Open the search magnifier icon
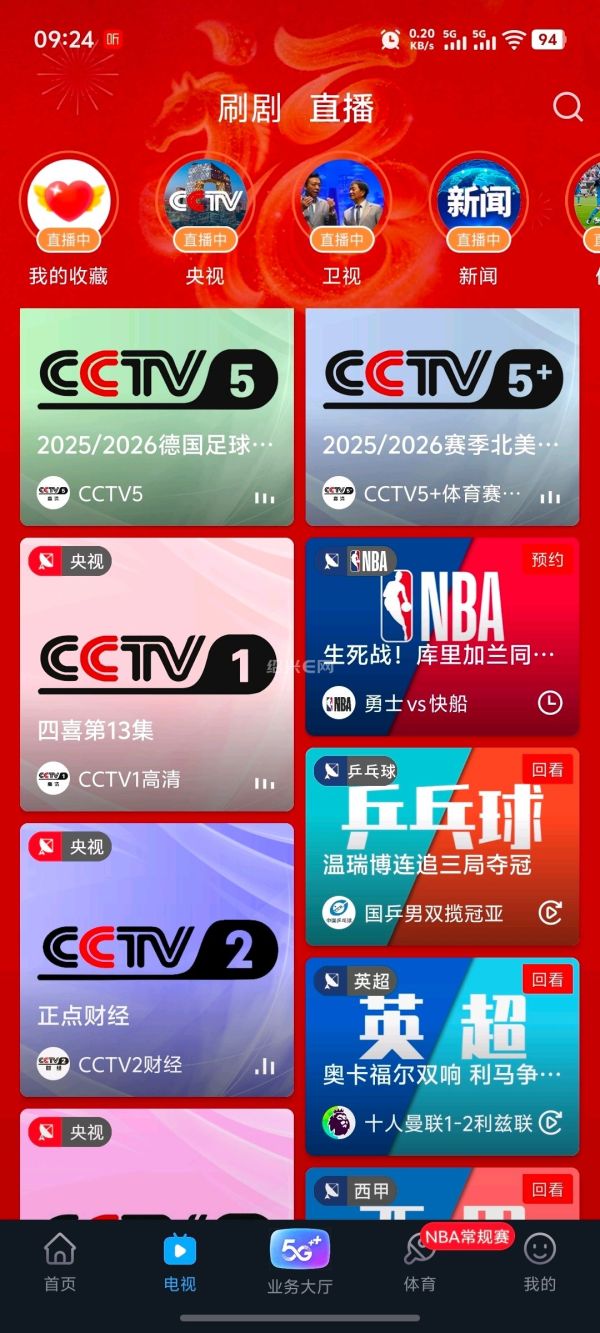This screenshot has height=1333, width=600. tap(567, 107)
